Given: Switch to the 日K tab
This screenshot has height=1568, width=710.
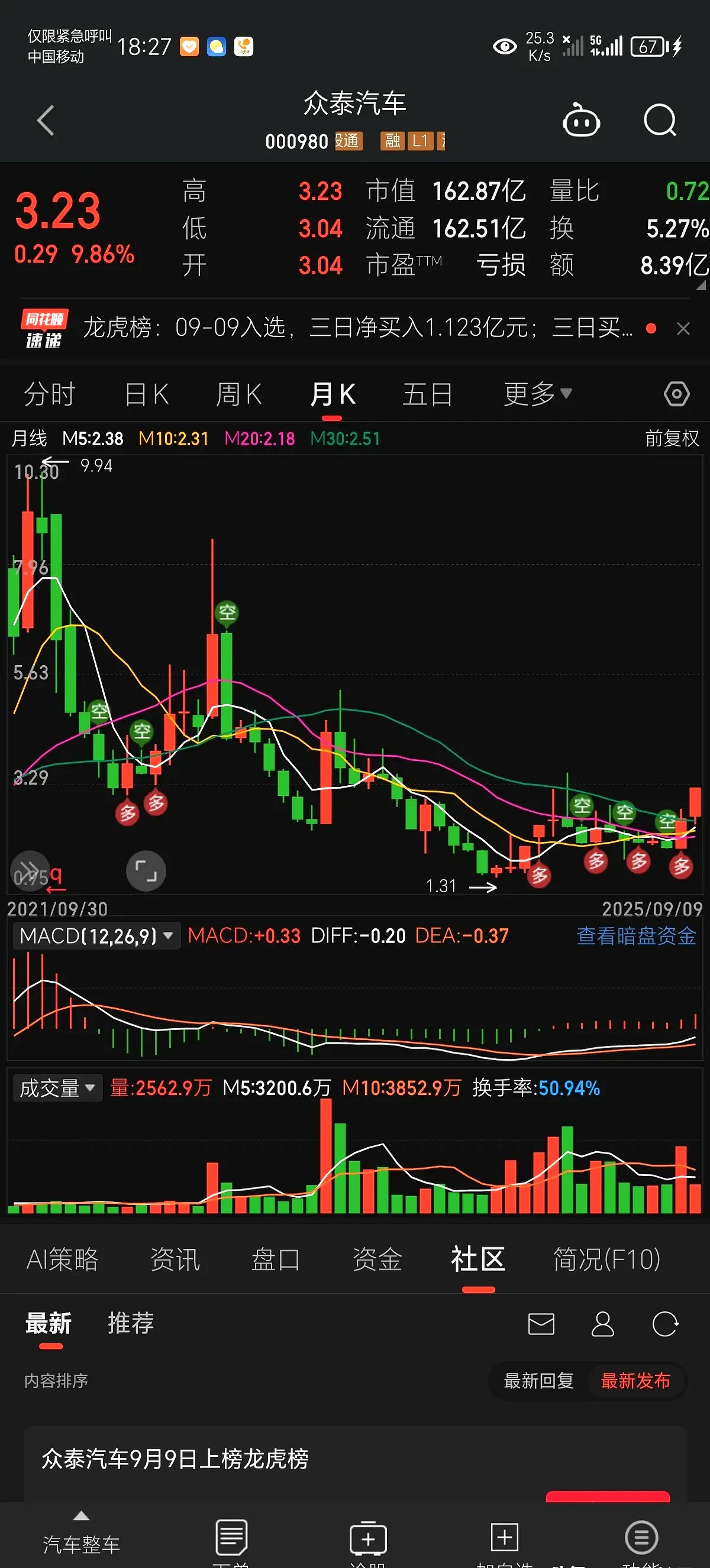Looking at the screenshot, I should pos(146,394).
